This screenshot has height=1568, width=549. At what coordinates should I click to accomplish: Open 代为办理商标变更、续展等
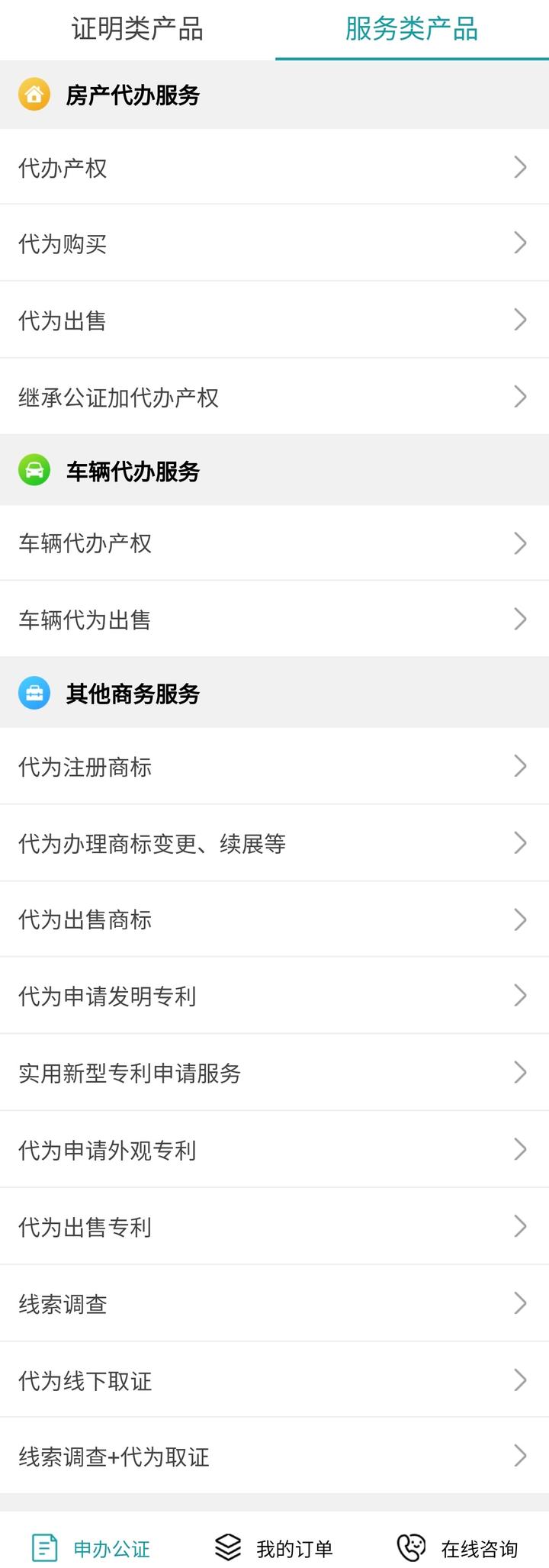coord(274,843)
